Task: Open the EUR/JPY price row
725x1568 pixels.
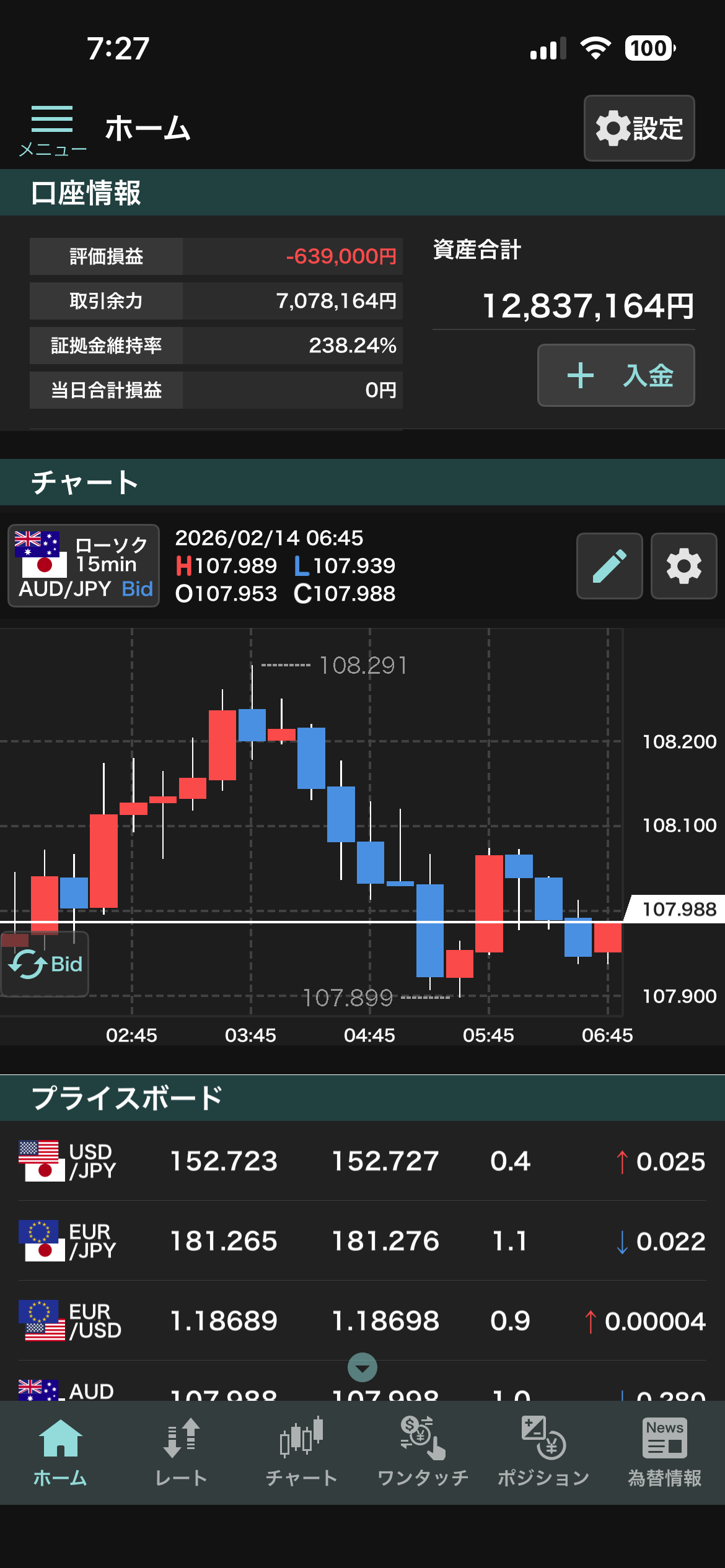Action: click(x=362, y=1241)
